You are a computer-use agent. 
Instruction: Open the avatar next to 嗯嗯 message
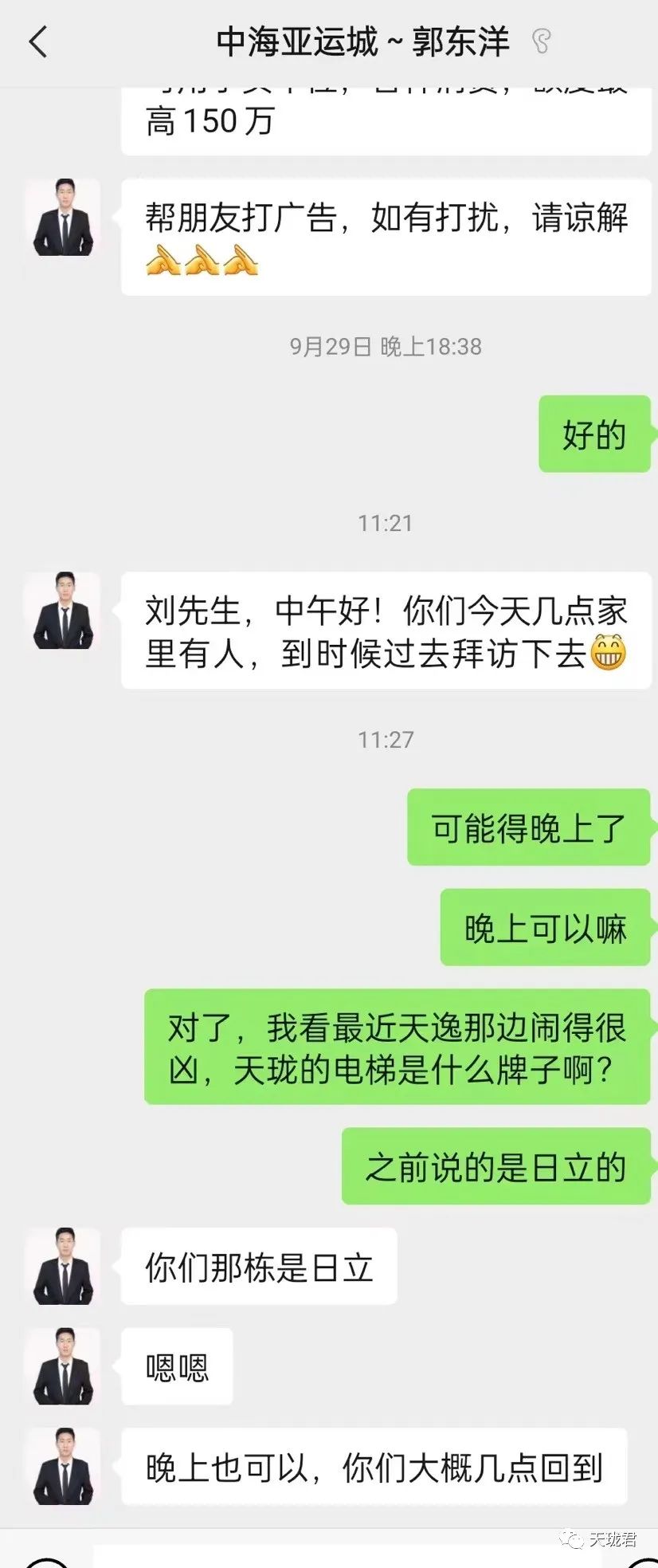pos(63,1366)
